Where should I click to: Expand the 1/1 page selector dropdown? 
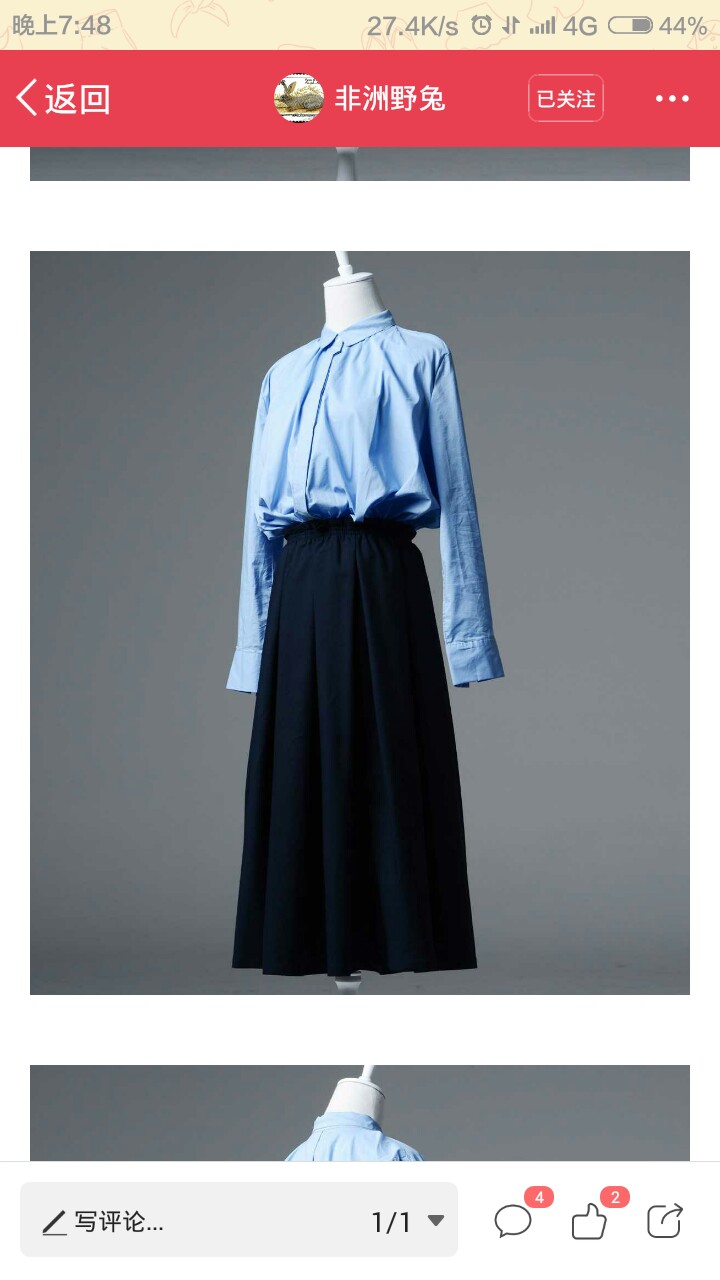(408, 1221)
